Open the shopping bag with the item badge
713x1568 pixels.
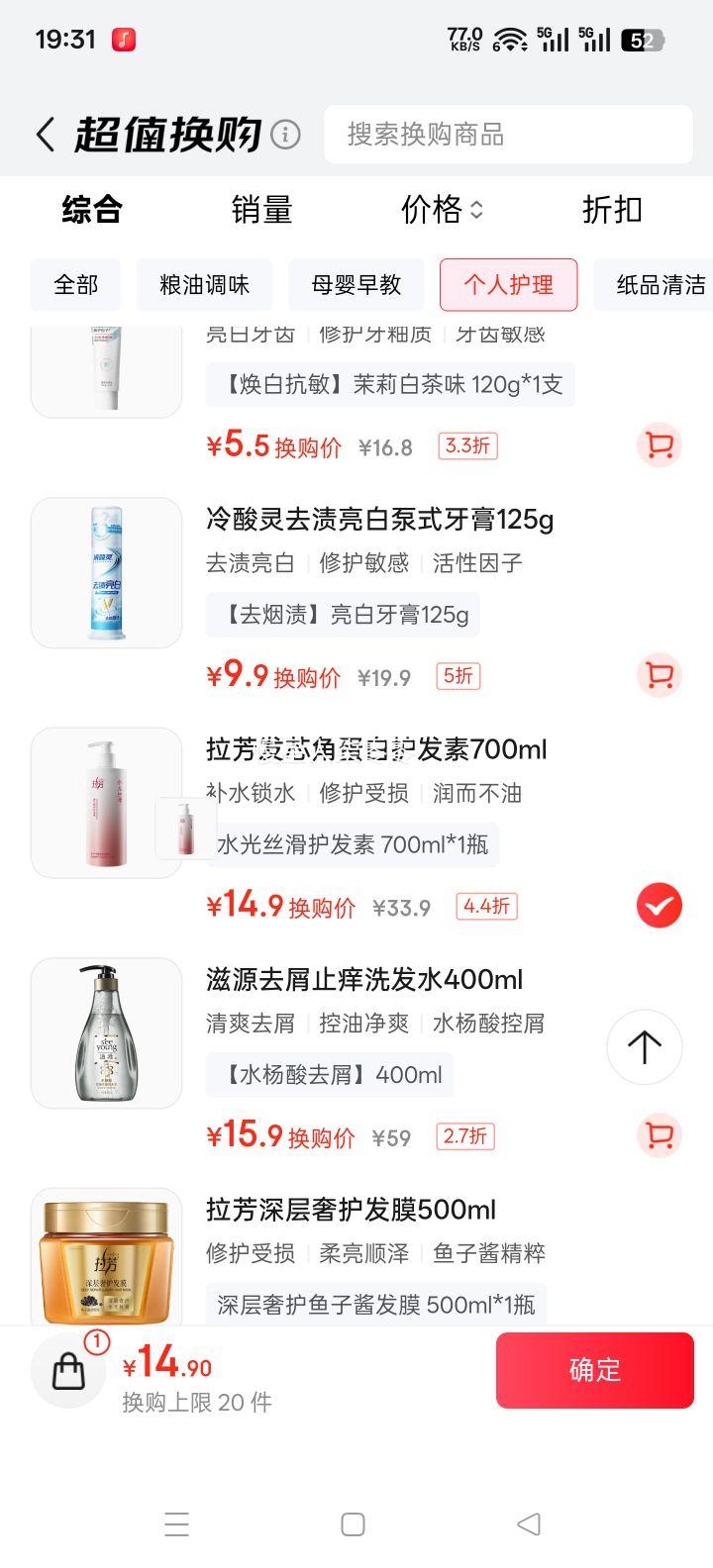[x=67, y=1370]
